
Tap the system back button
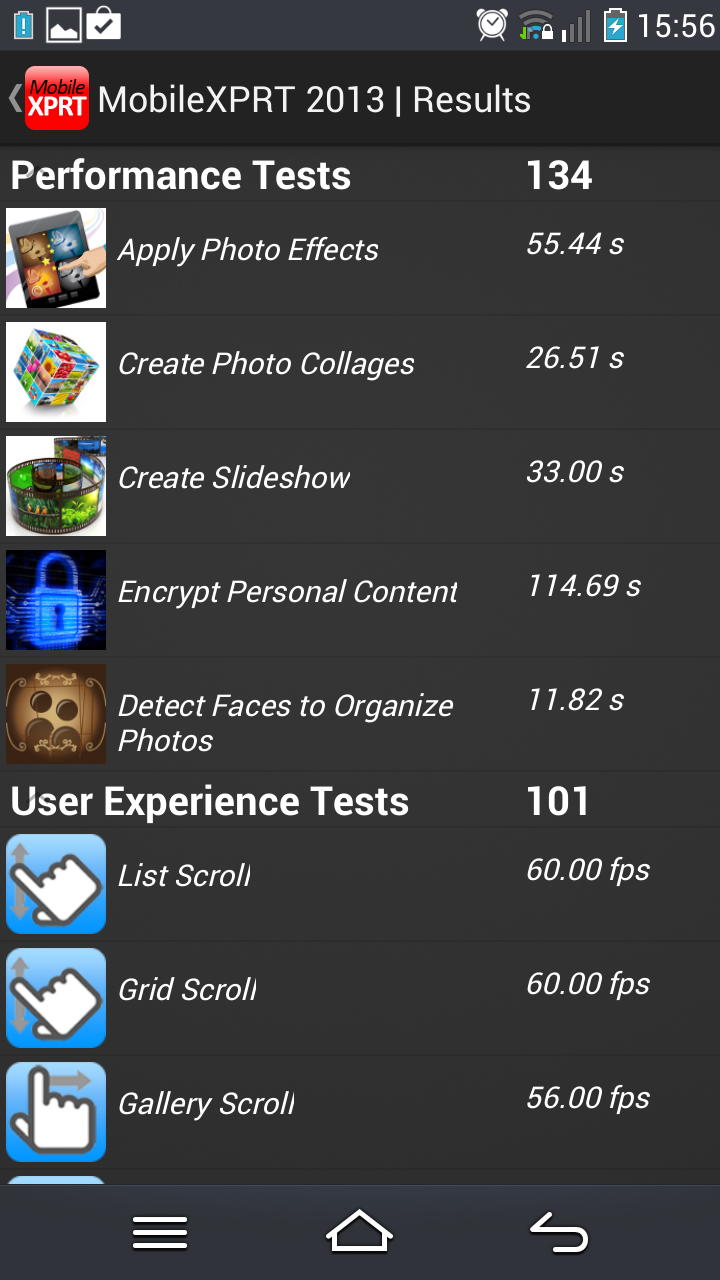[x=558, y=1232]
